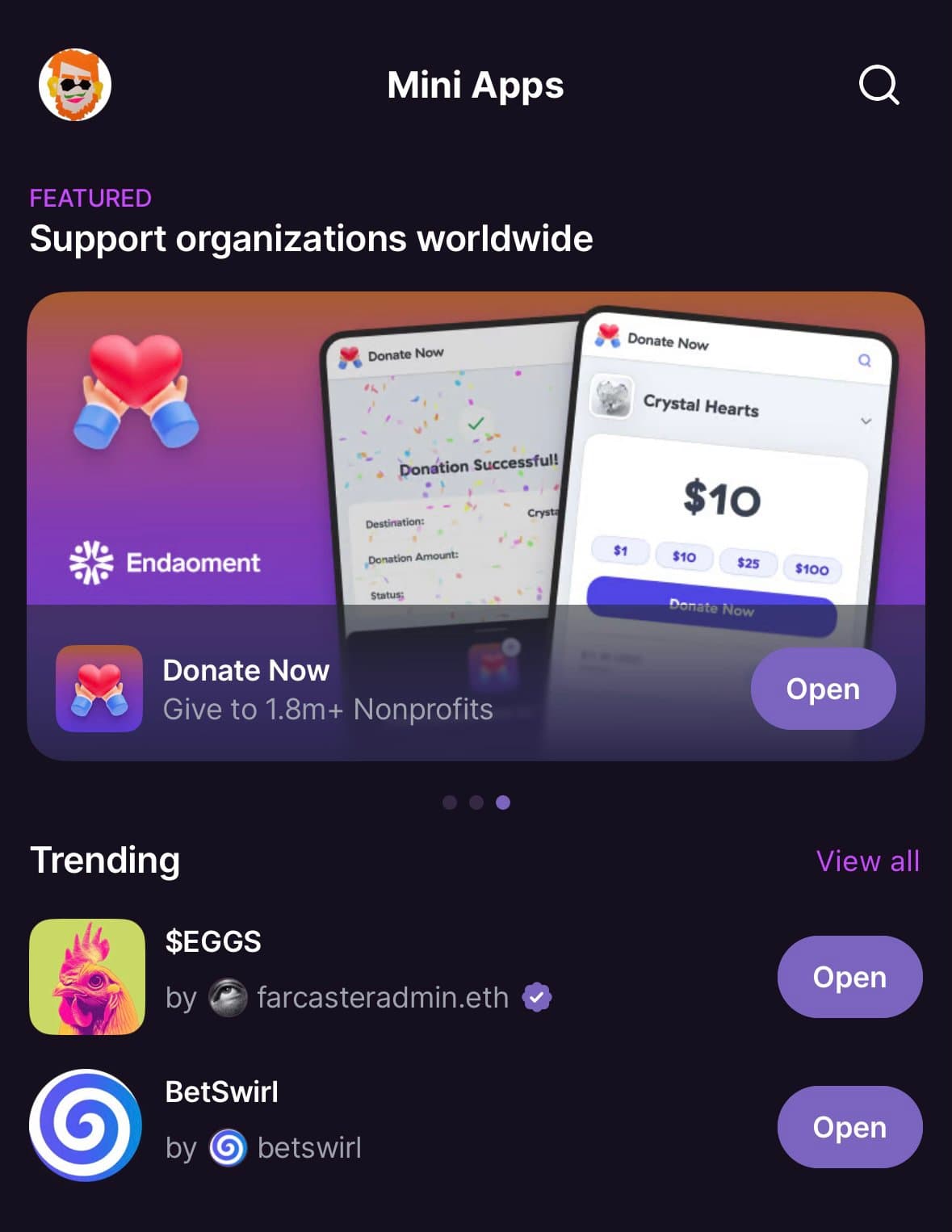View all trending mini apps
952x1232 pixels.
click(x=867, y=861)
